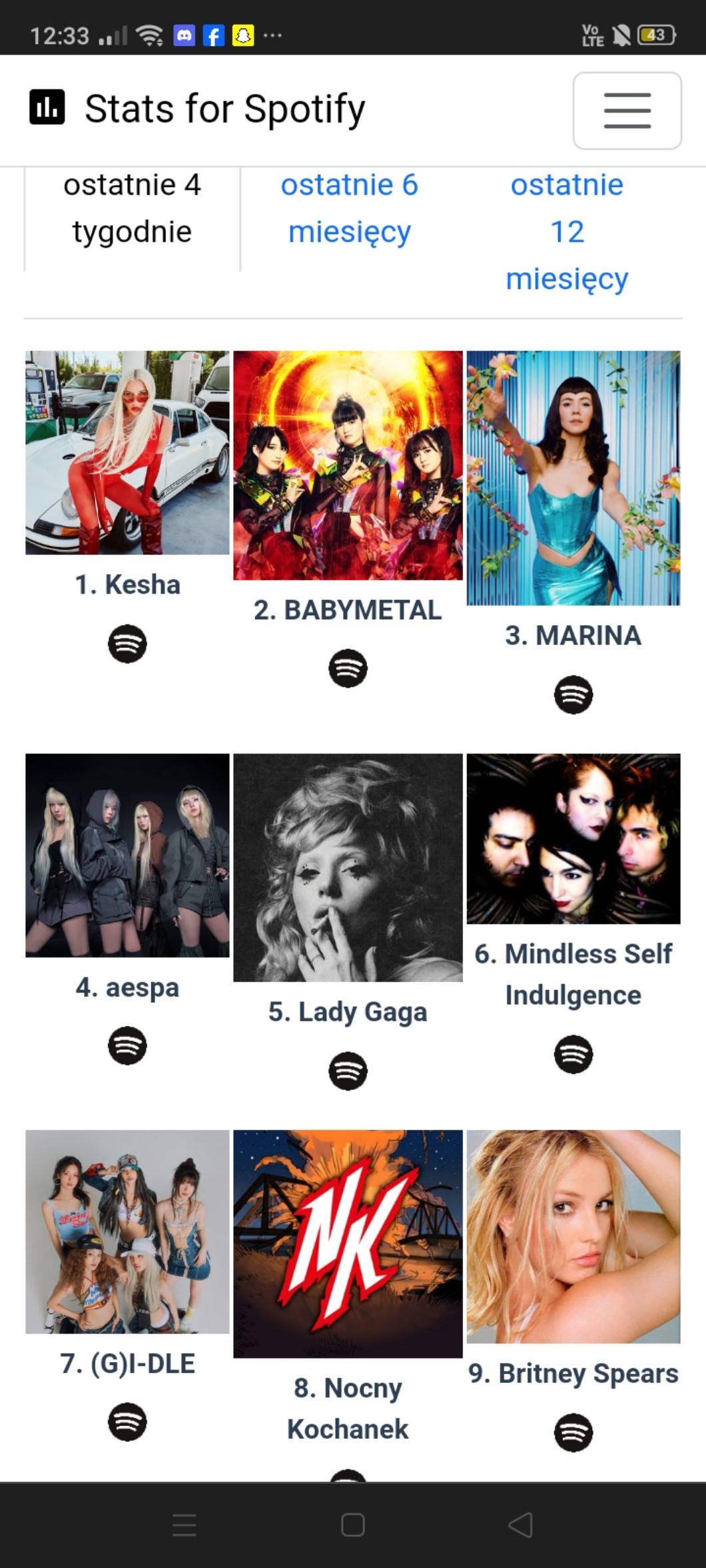Open BABYMETAL on Spotify via icon

(x=348, y=668)
